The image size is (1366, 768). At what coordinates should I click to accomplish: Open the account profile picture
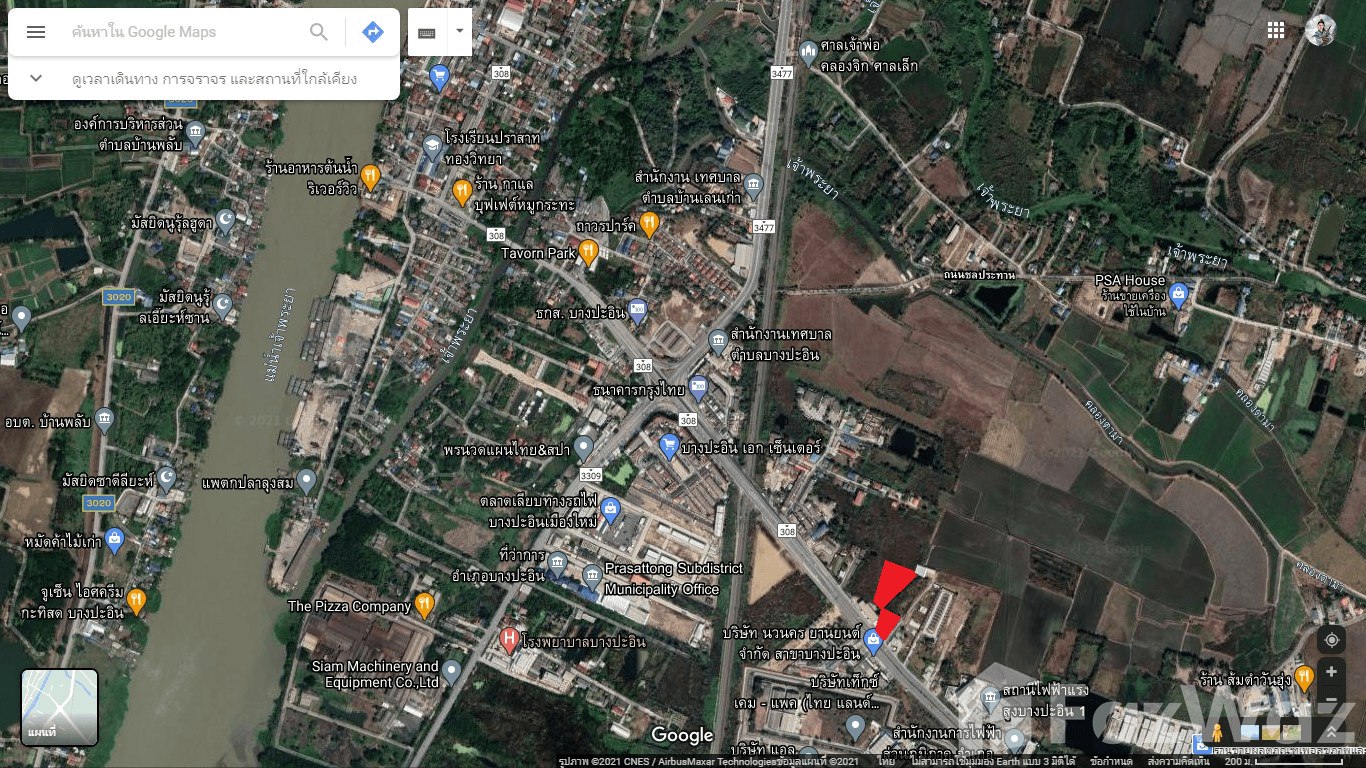(1320, 31)
